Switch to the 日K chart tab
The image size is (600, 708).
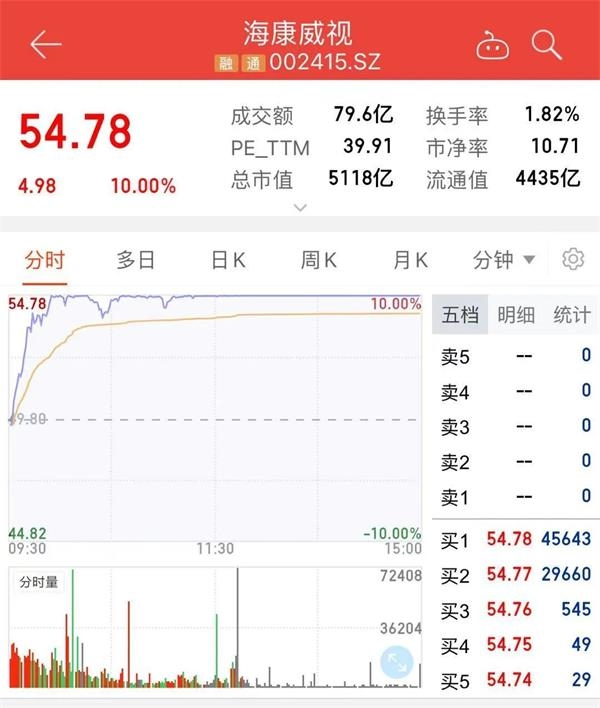point(228,260)
